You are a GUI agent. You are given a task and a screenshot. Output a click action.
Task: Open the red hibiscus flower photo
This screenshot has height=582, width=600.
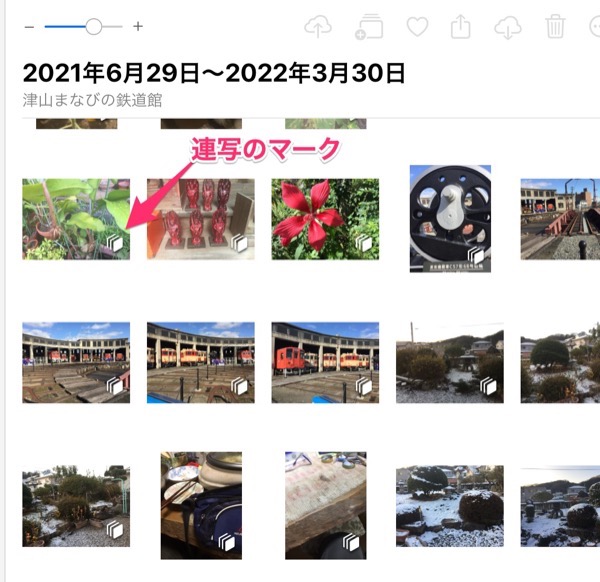coord(325,219)
